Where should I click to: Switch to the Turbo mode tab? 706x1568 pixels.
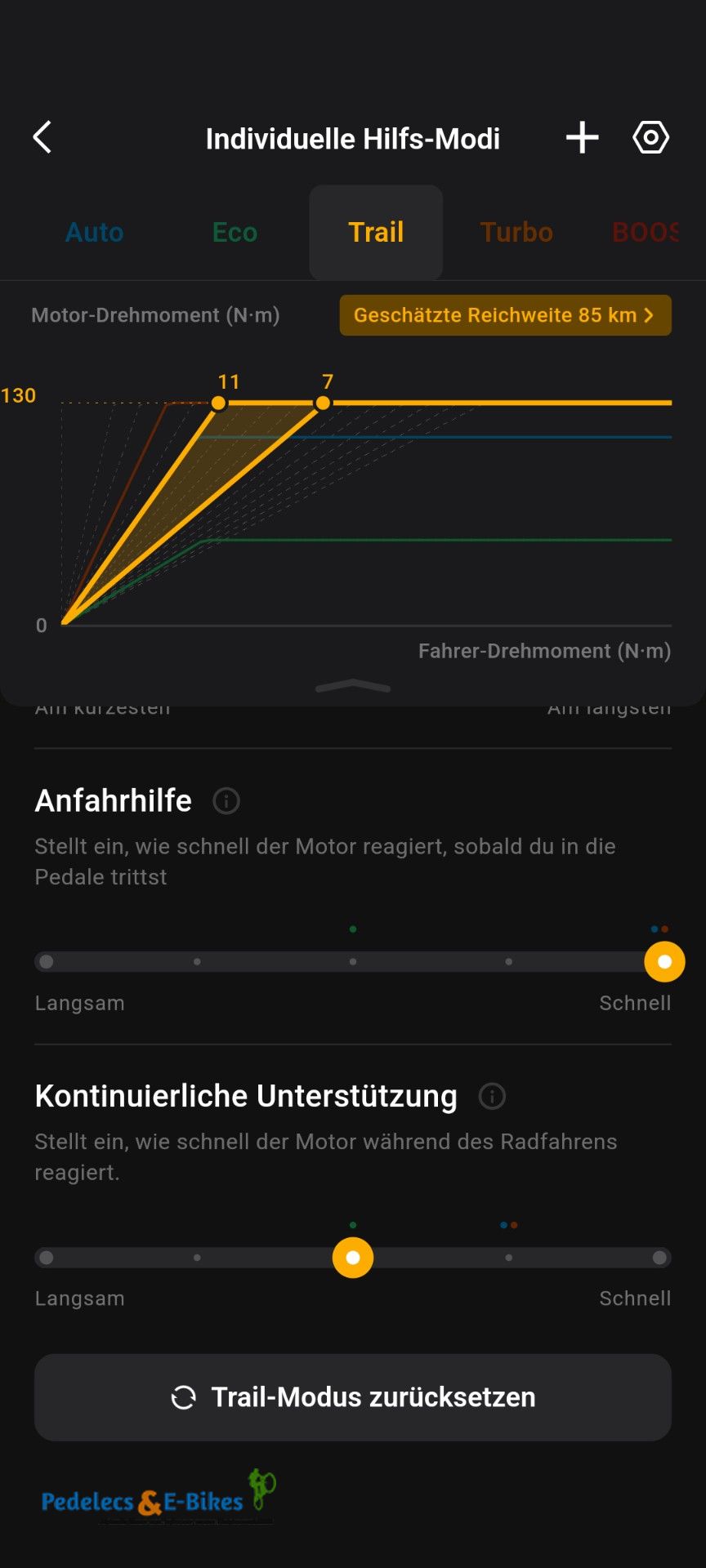pyautogui.click(x=516, y=233)
